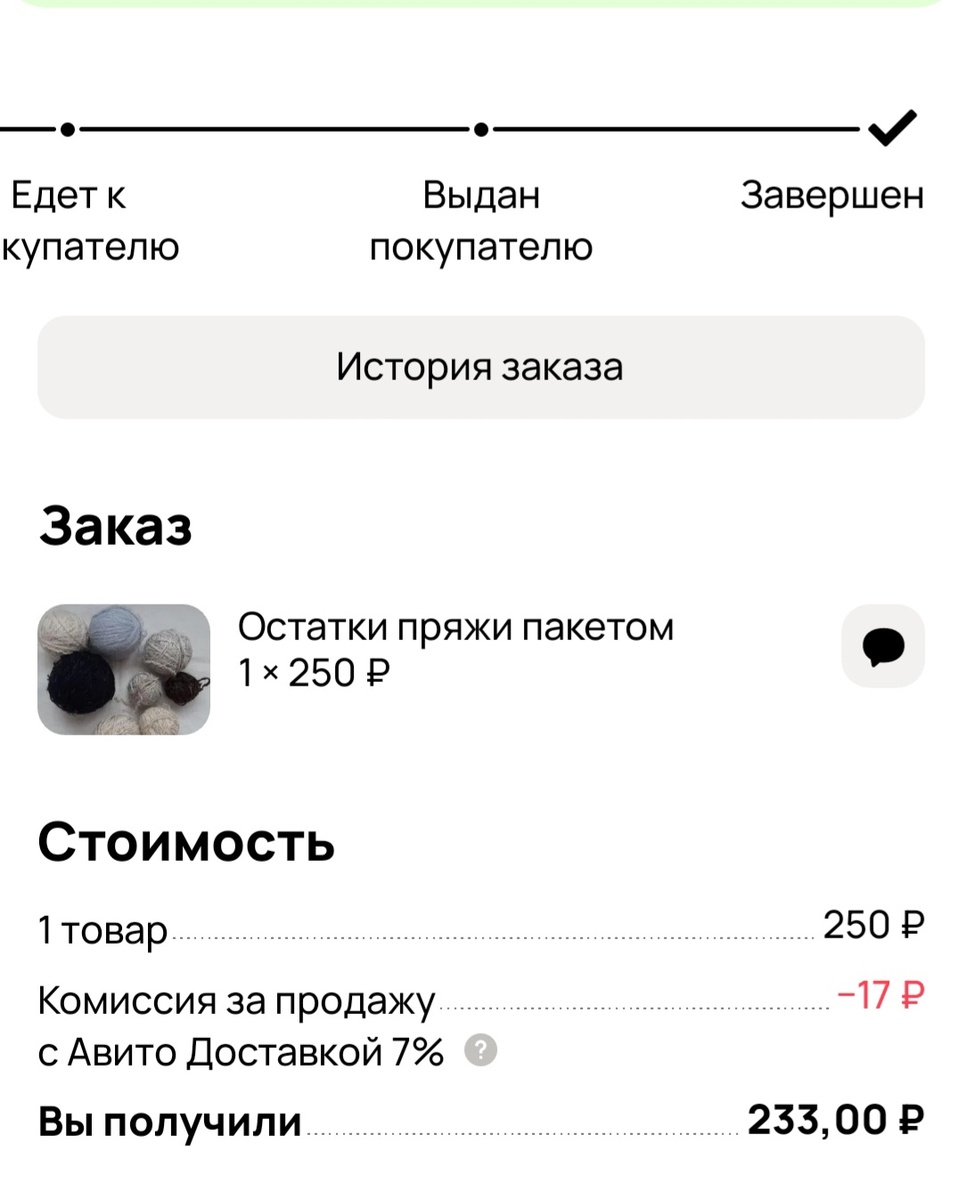Image resolution: width=957 pixels, height=1200 pixels.
Task: Click the progress dot above Едет к покупателю
Action: pos(66,128)
